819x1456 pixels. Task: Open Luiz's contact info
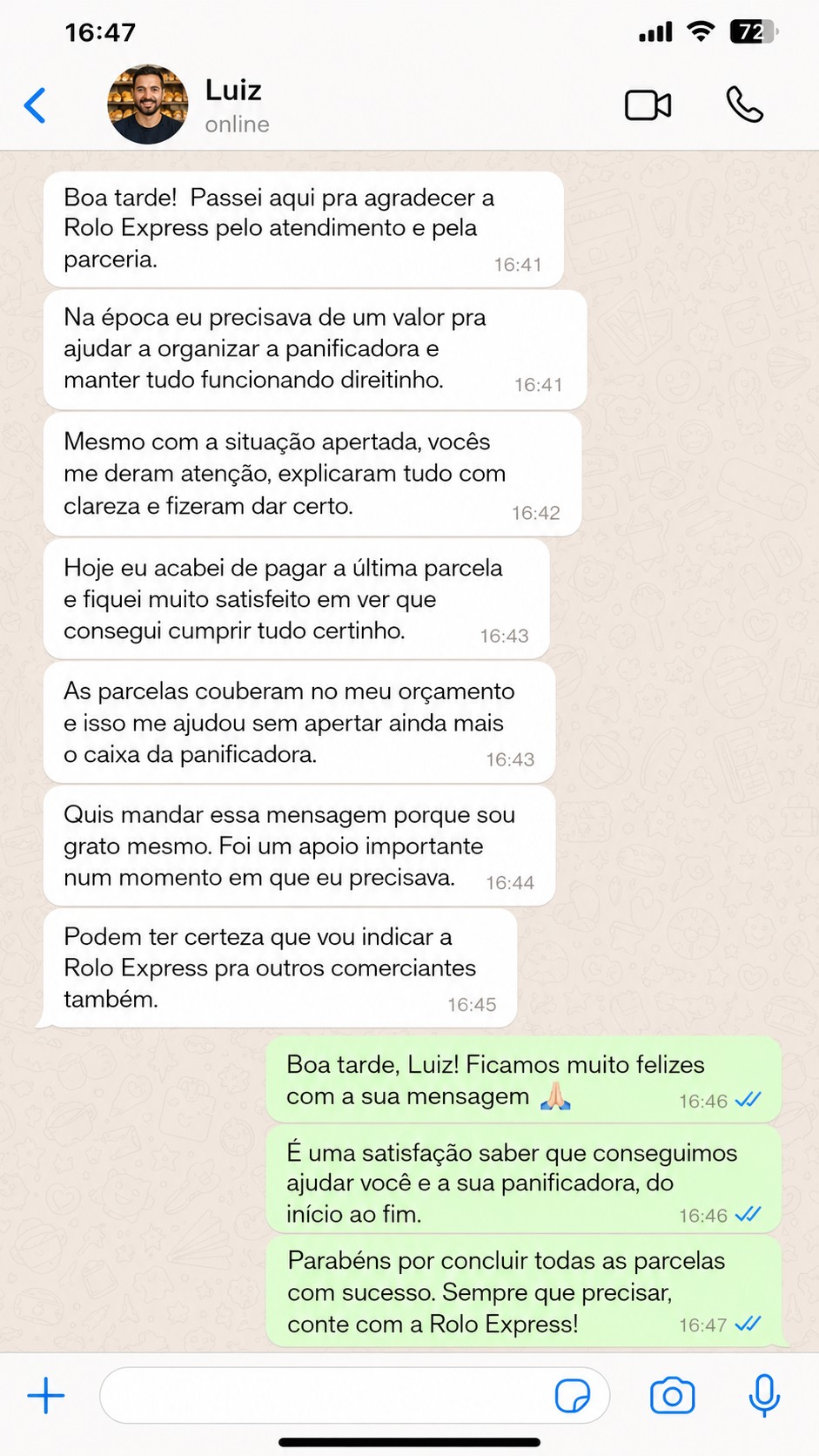coord(237,105)
